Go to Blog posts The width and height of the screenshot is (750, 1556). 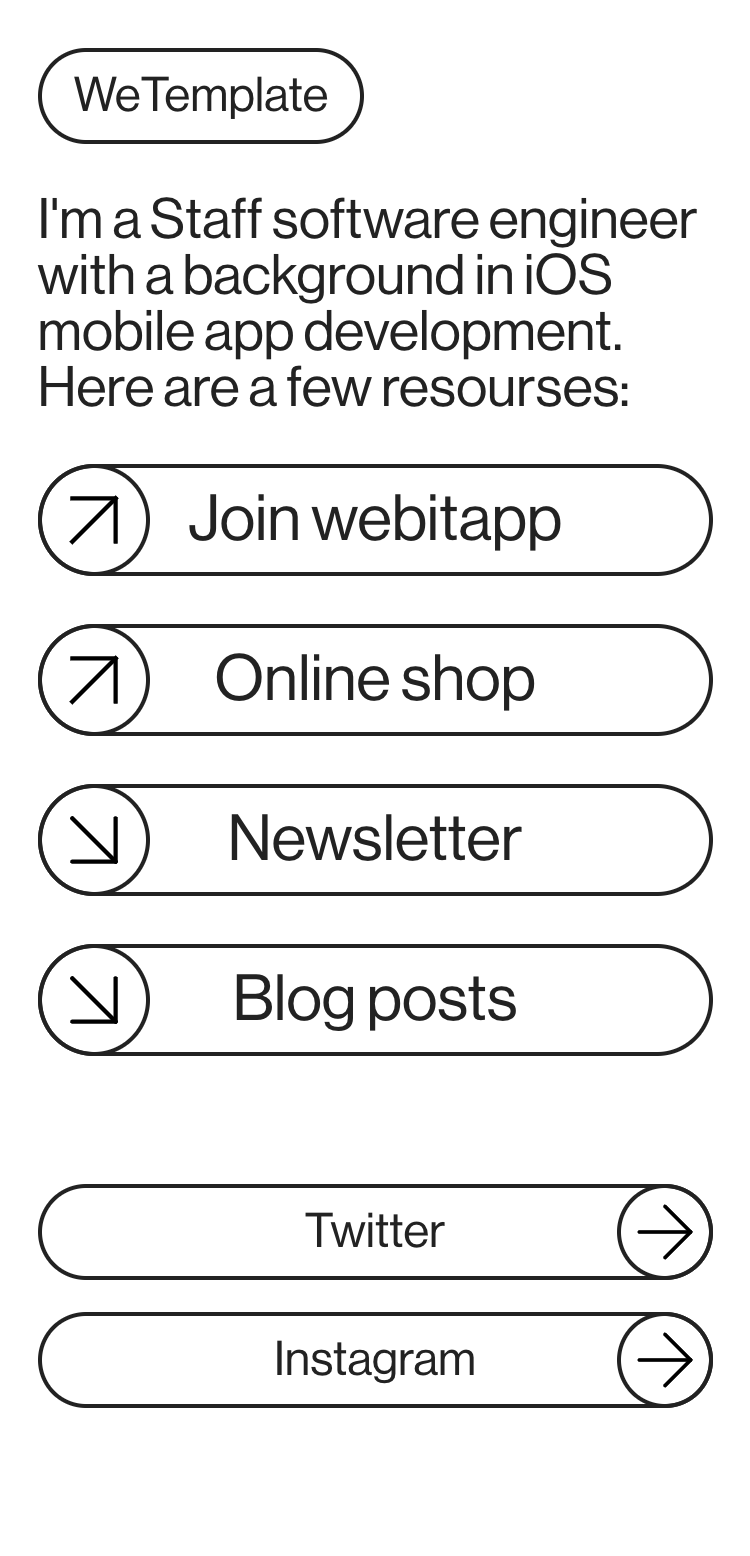[x=375, y=999]
